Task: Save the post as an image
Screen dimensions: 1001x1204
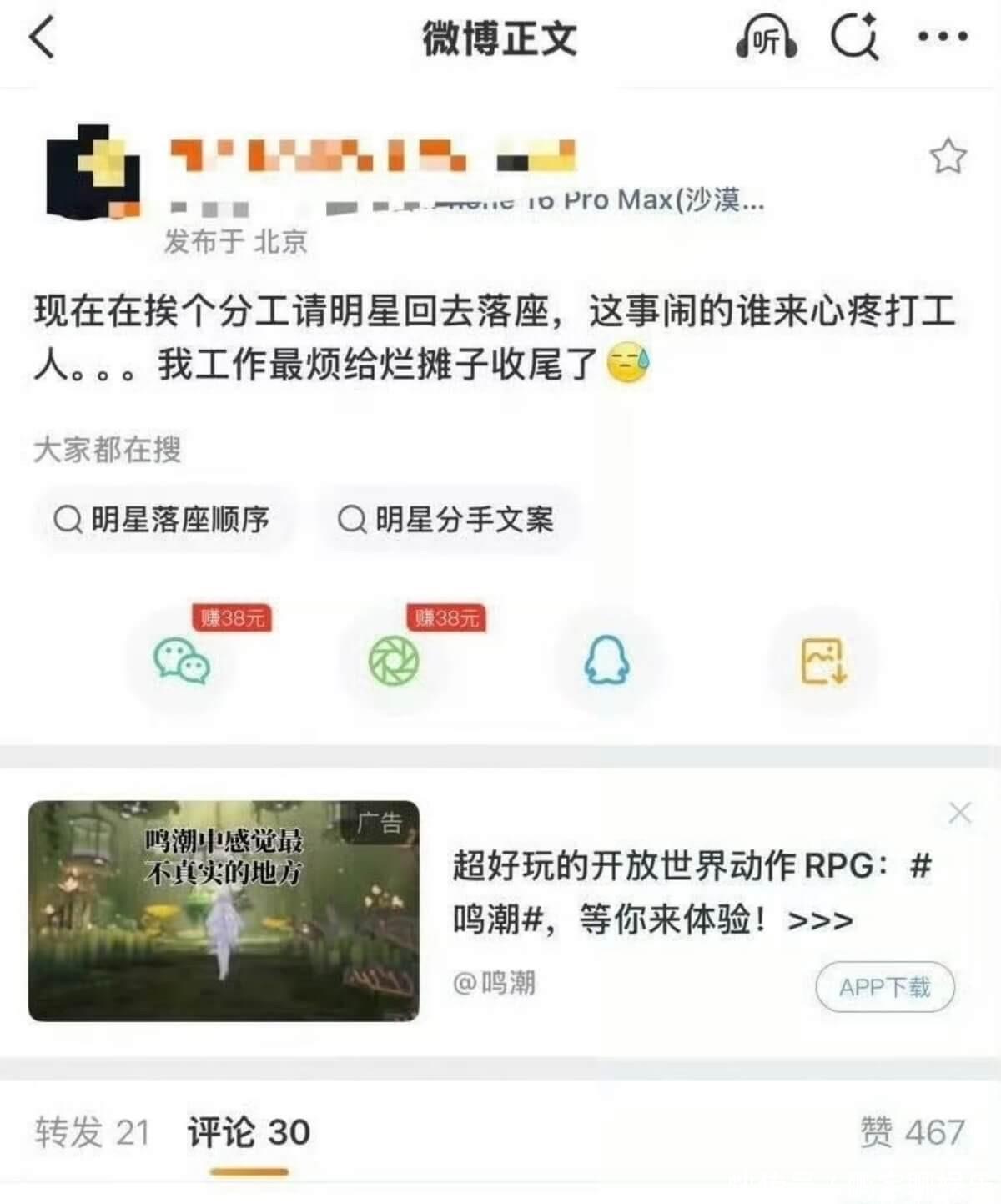Action: point(823,660)
